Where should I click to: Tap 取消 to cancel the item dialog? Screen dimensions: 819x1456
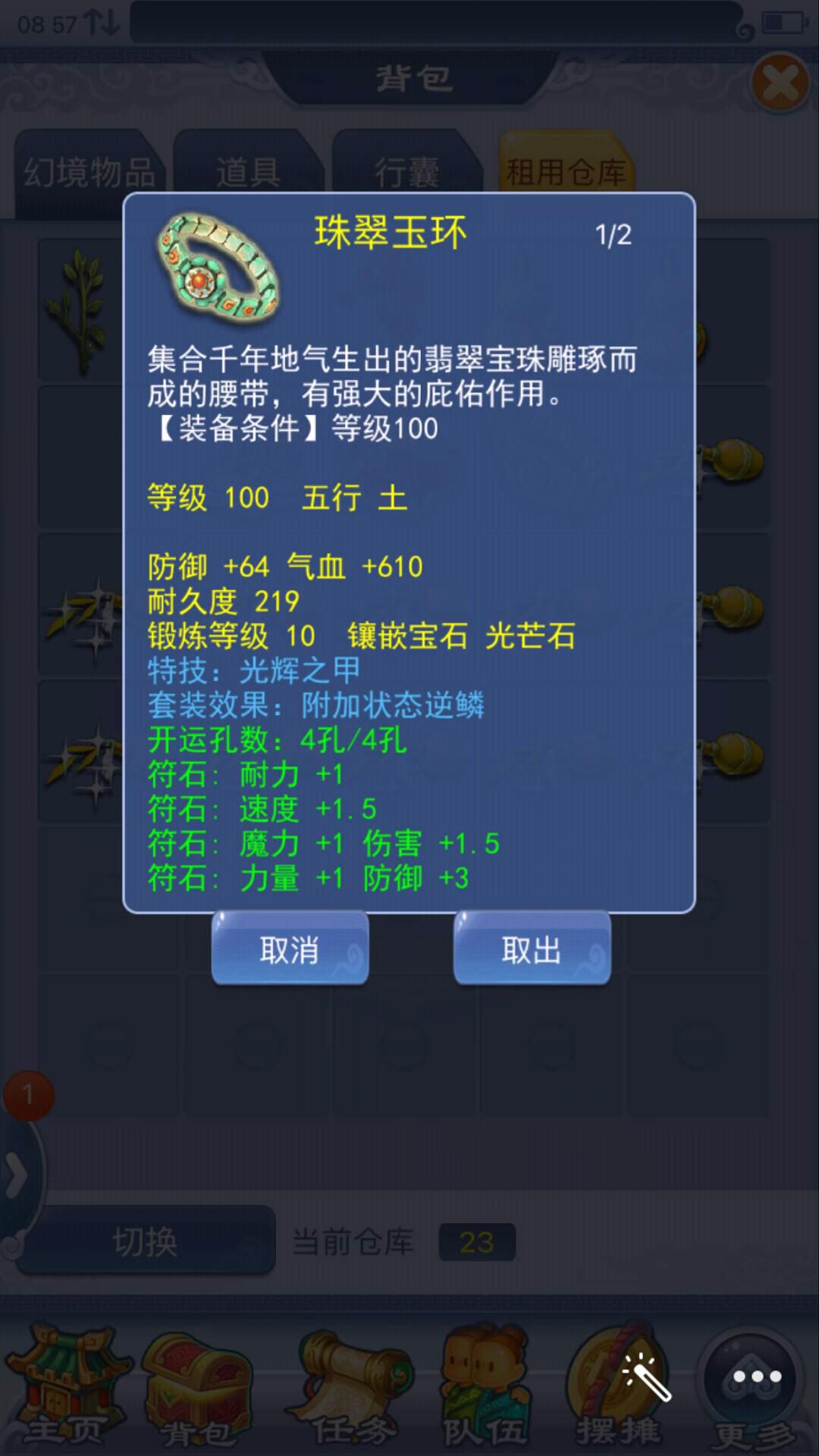pyautogui.click(x=290, y=949)
